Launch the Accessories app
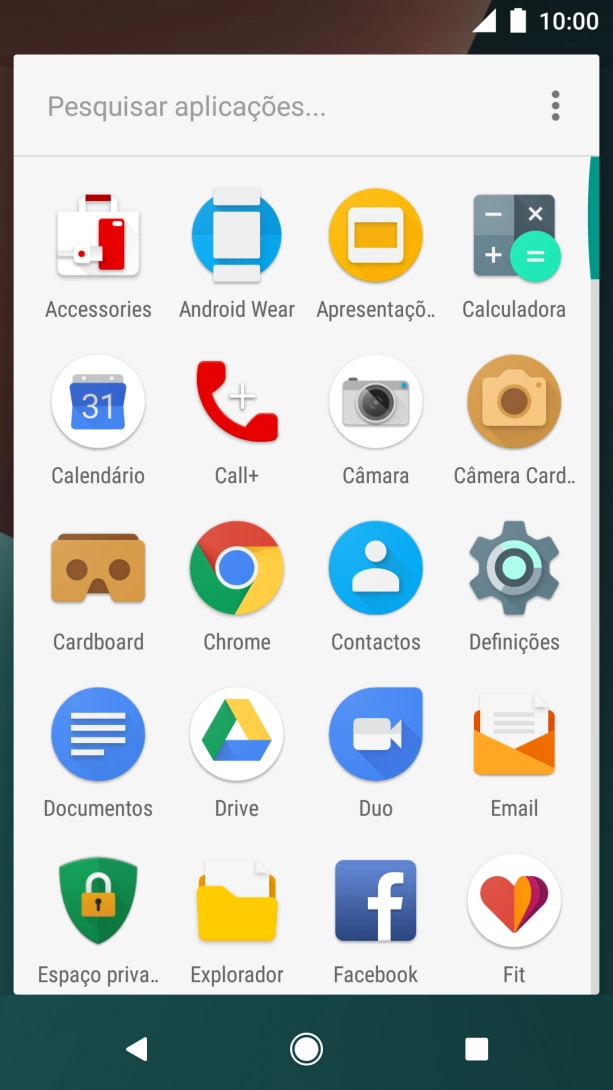 pos(98,237)
